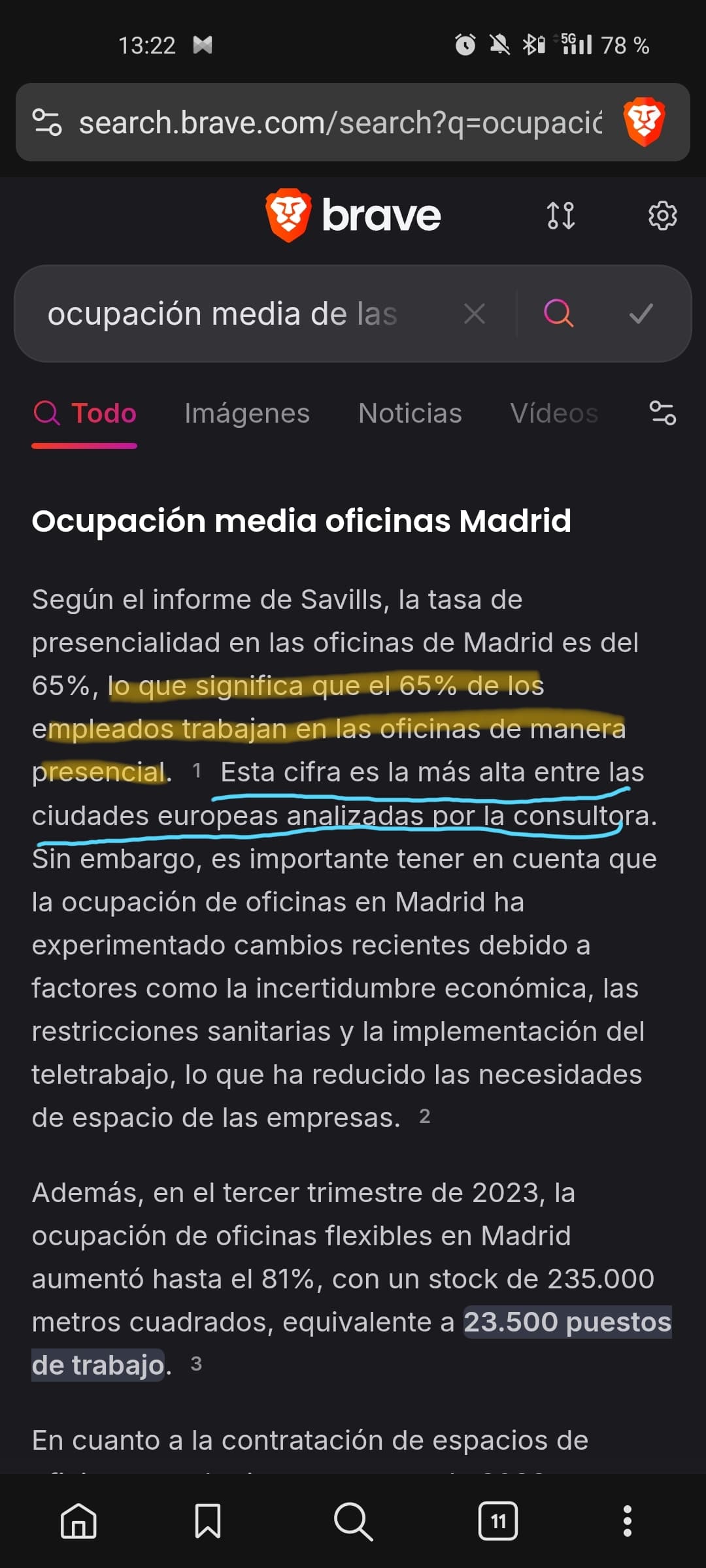
Task: Switch to the Imágenes tab
Action: point(247,414)
